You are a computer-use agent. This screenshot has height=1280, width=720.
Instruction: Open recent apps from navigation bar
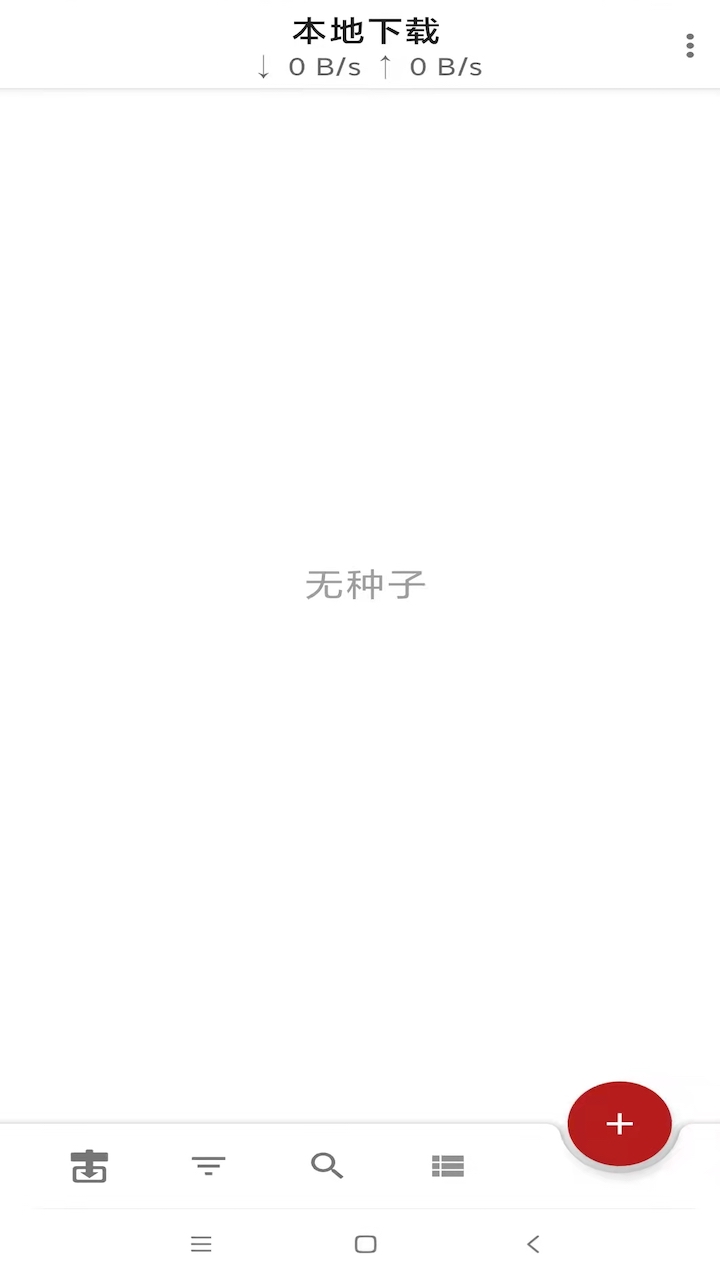pos(201,1243)
